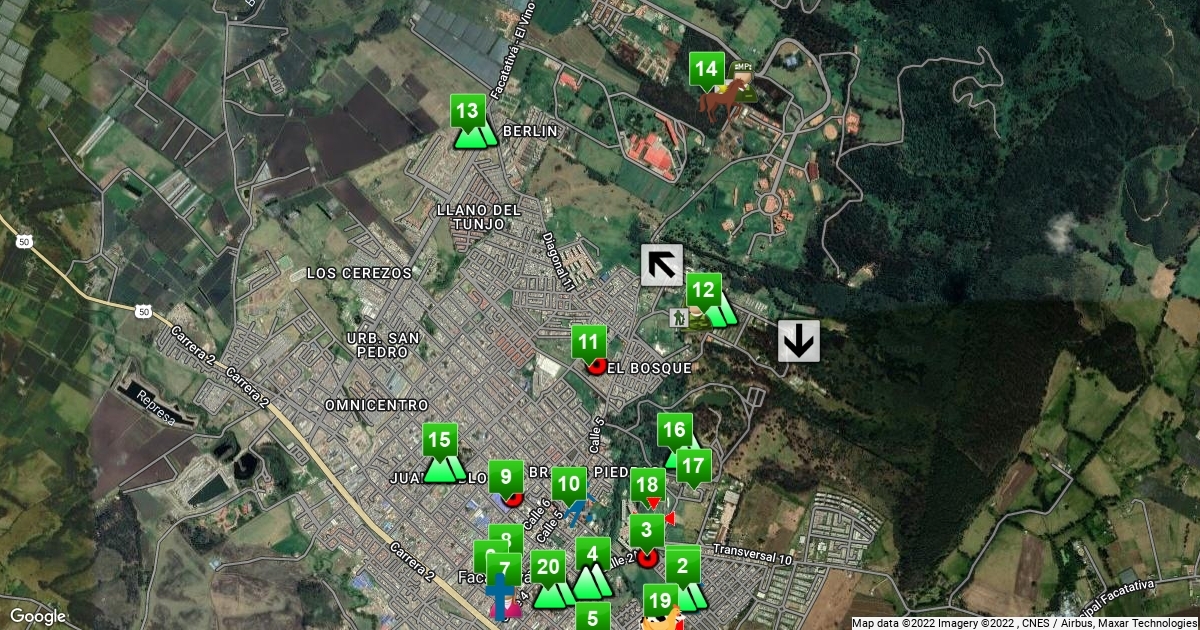This screenshot has height=630, width=1200.
Task: Select map marker number 17
Action: [x=694, y=466]
